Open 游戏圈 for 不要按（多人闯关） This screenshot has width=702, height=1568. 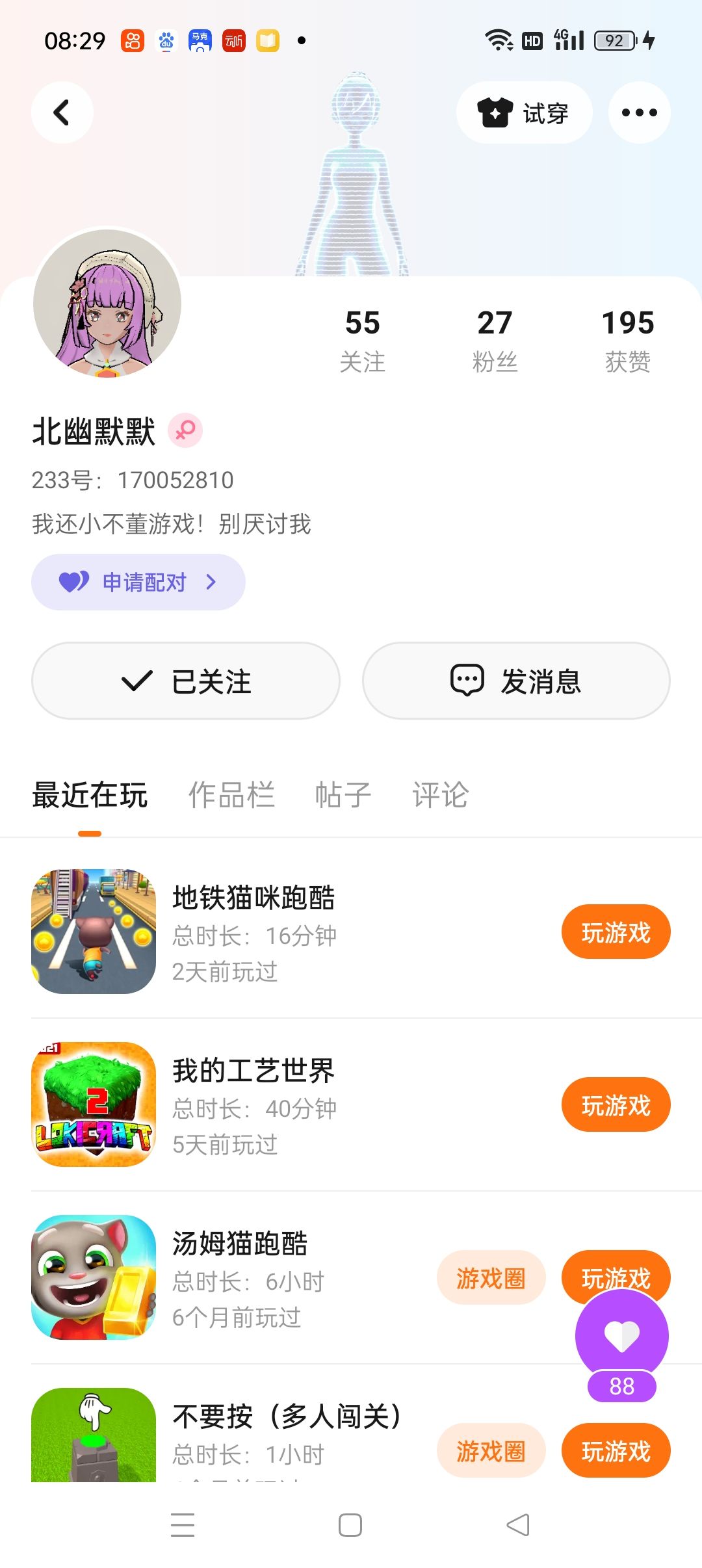[491, 1450]
